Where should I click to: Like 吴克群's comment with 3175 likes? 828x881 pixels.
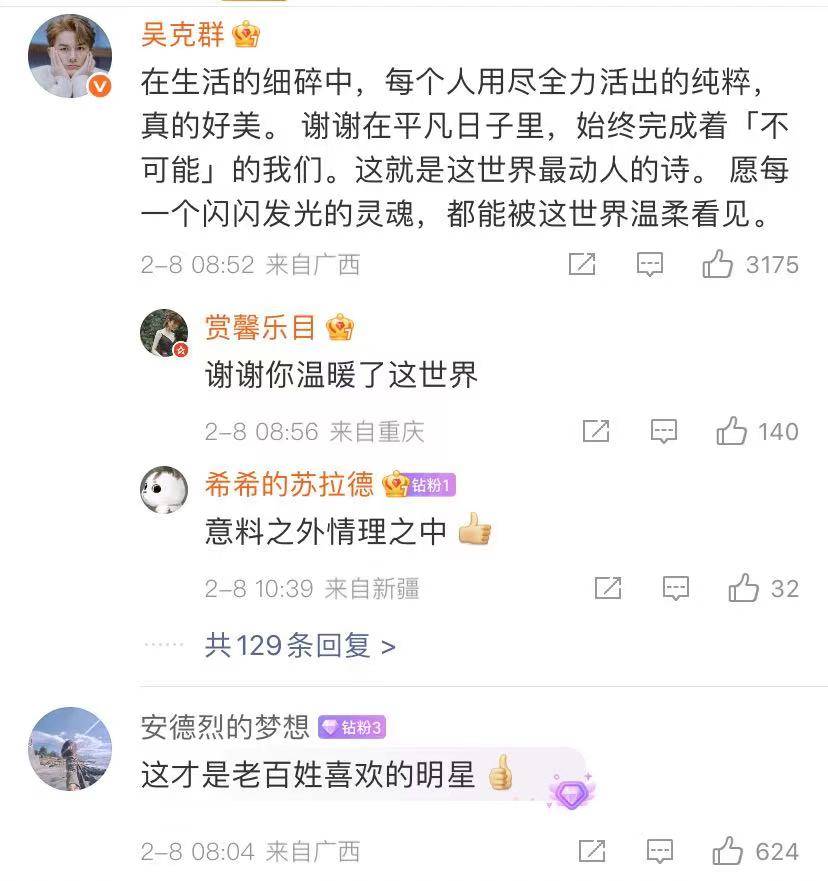click(718, 264)
